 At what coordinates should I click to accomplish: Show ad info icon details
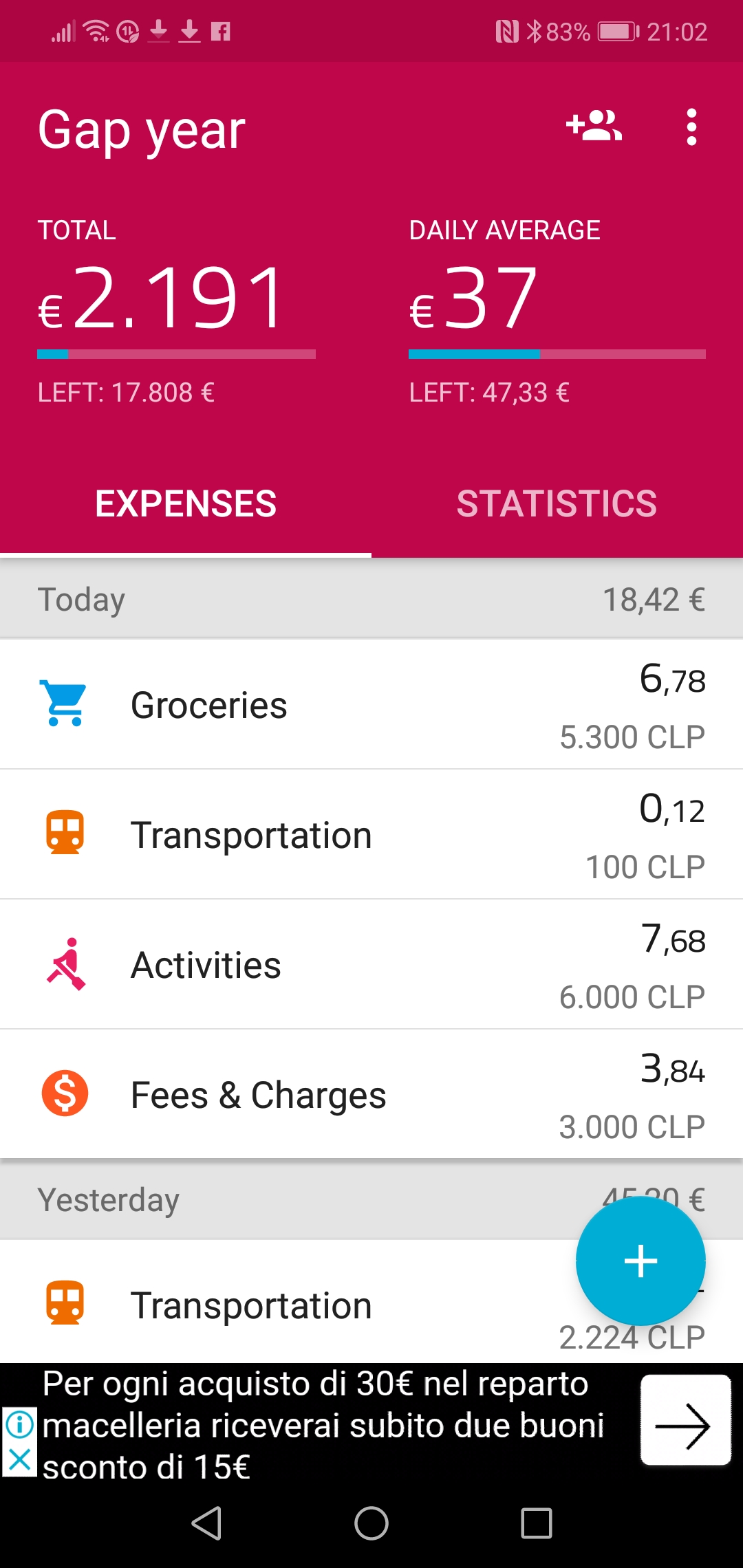[19, 1424]
